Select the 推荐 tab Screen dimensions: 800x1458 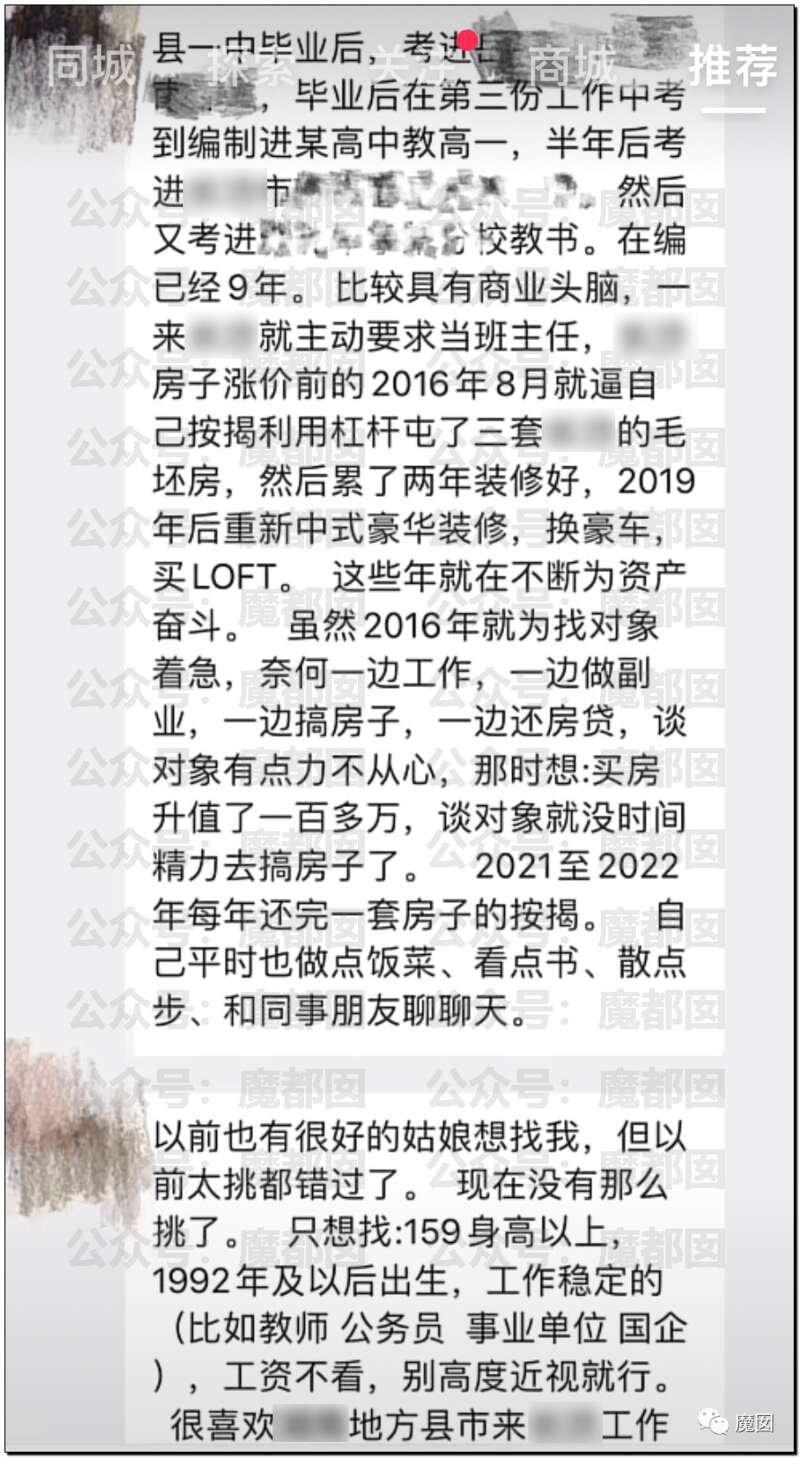click(733, 66)
